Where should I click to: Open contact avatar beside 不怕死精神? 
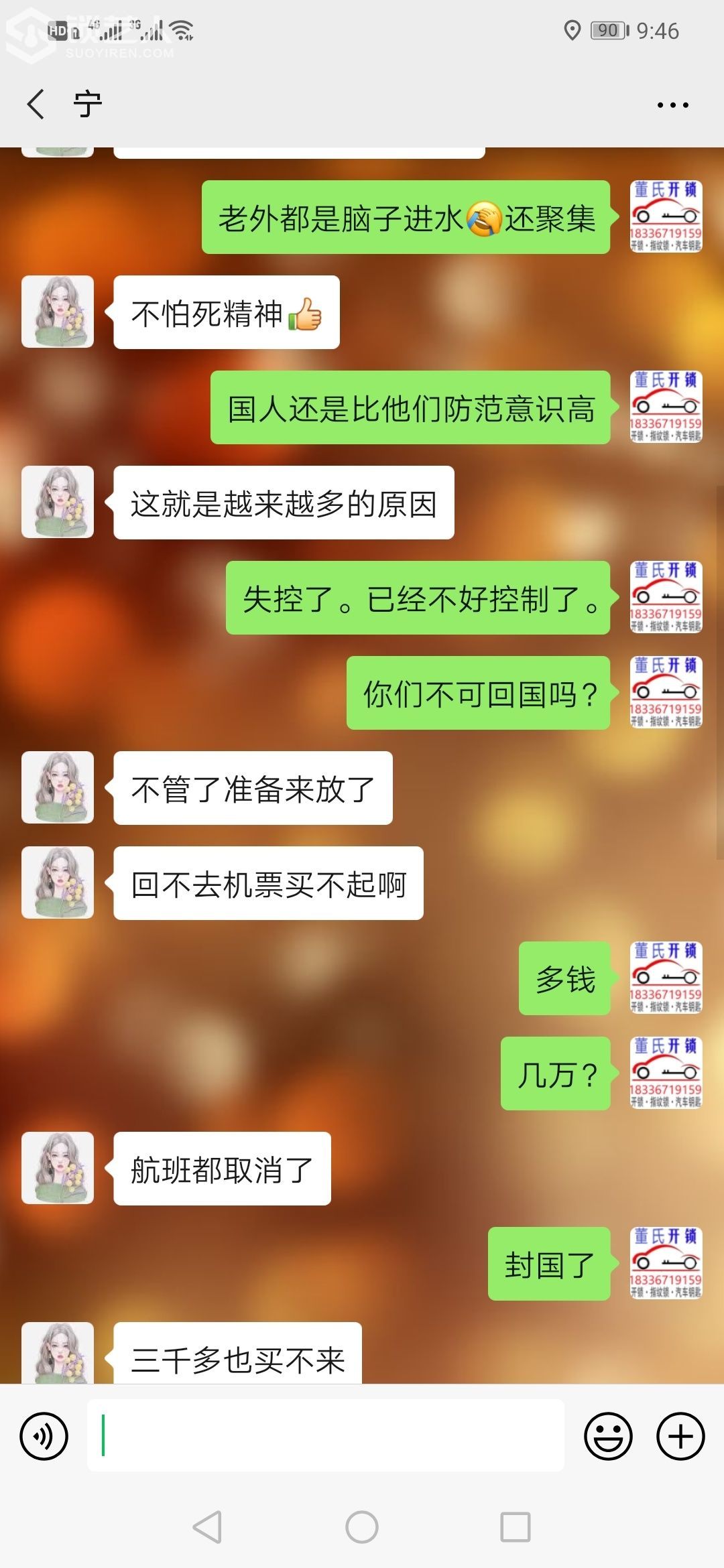[58, 312]
